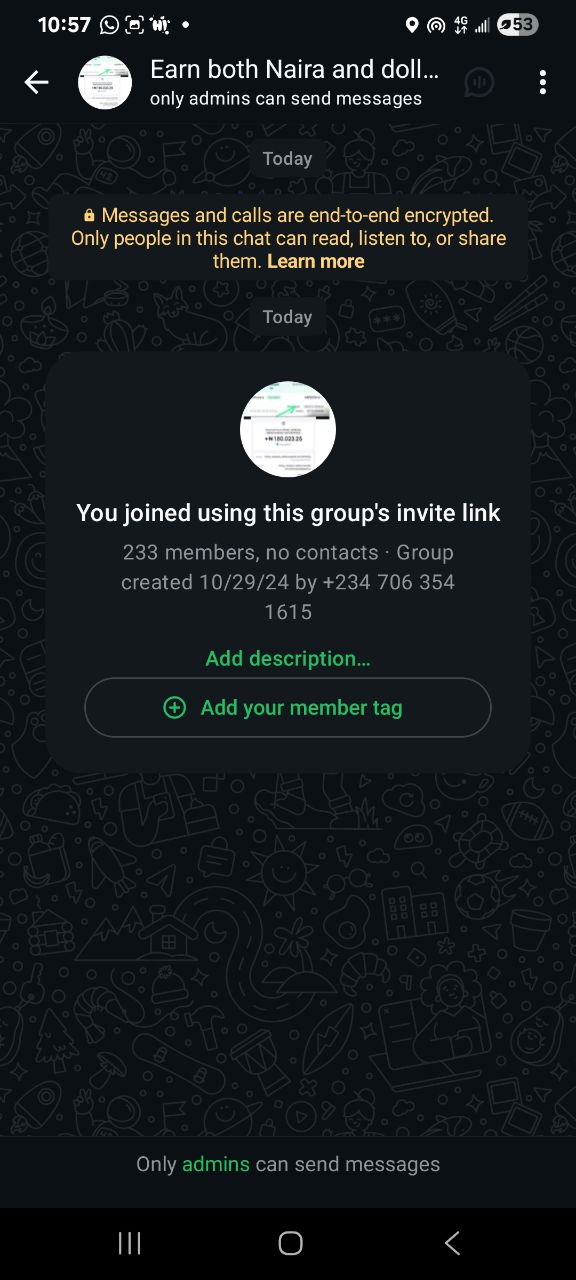Tap the Learn more encryption link
Viewport: 576px width, 1280px height.
(x=315, y=261)
